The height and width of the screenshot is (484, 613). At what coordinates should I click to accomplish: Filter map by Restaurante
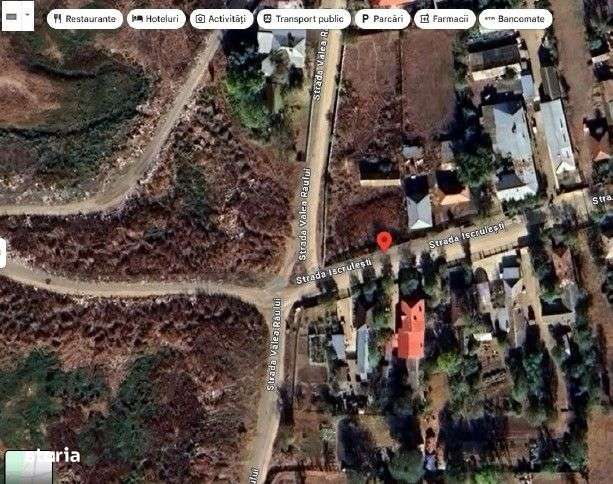point(84,19)
